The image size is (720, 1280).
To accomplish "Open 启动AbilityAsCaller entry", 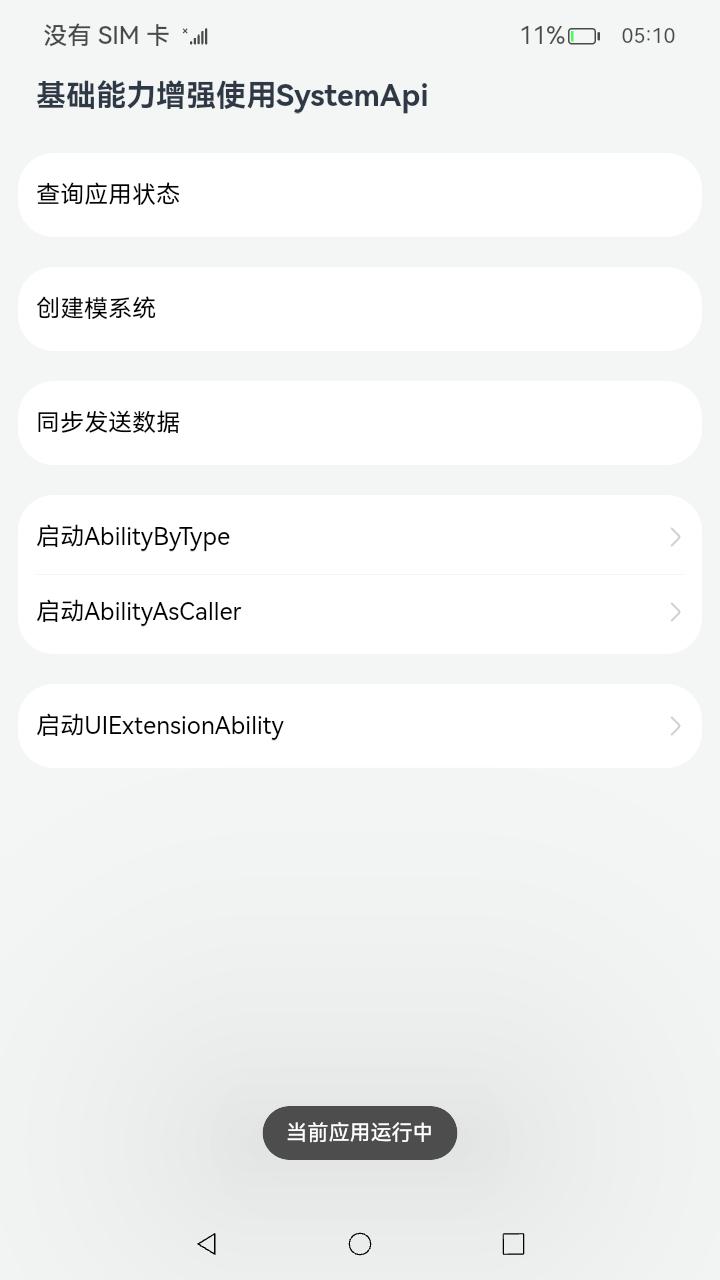I will (x=360, y=612).
